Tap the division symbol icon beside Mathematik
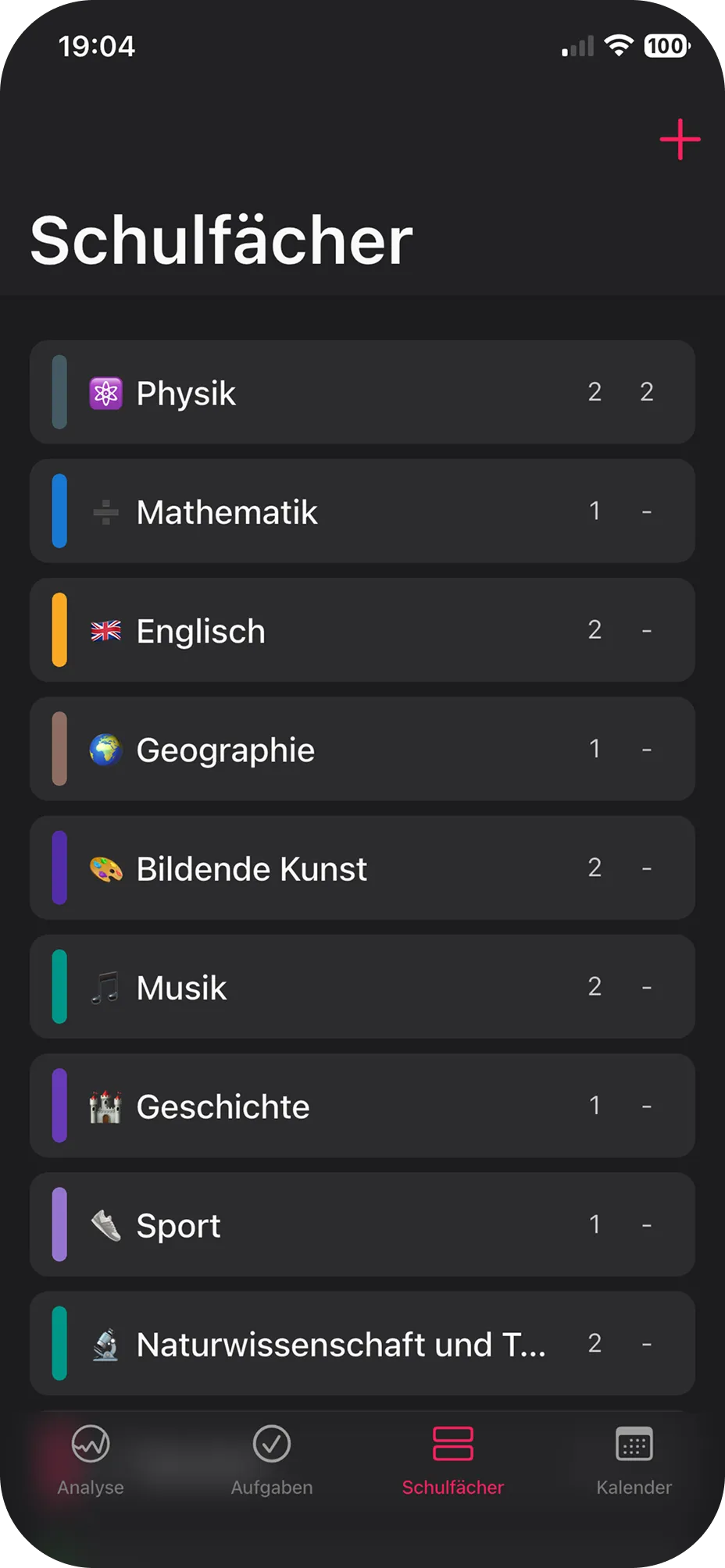Image resolution: width=725 pixels, height=1568 pixels. pos(107,511)
